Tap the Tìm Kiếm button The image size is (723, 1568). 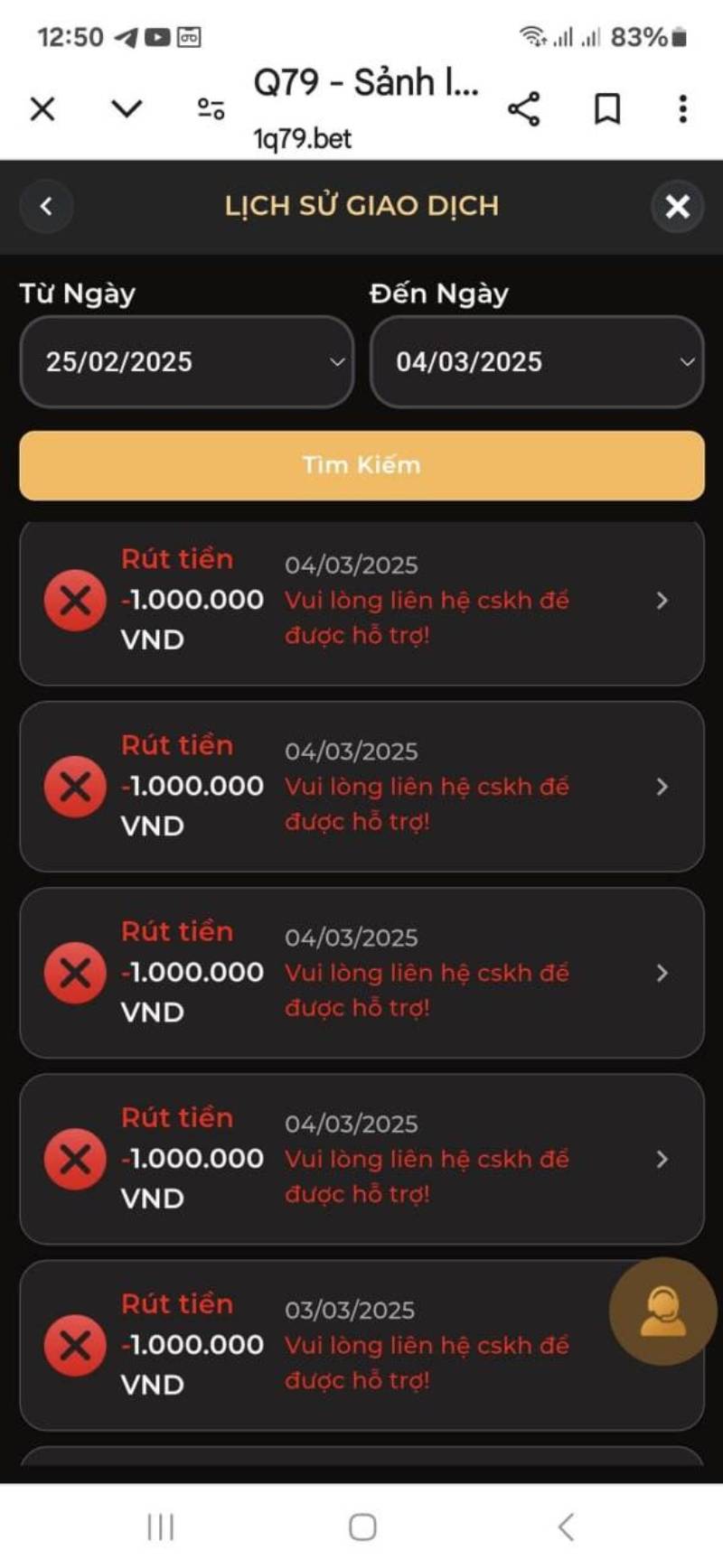coord(361,465)
